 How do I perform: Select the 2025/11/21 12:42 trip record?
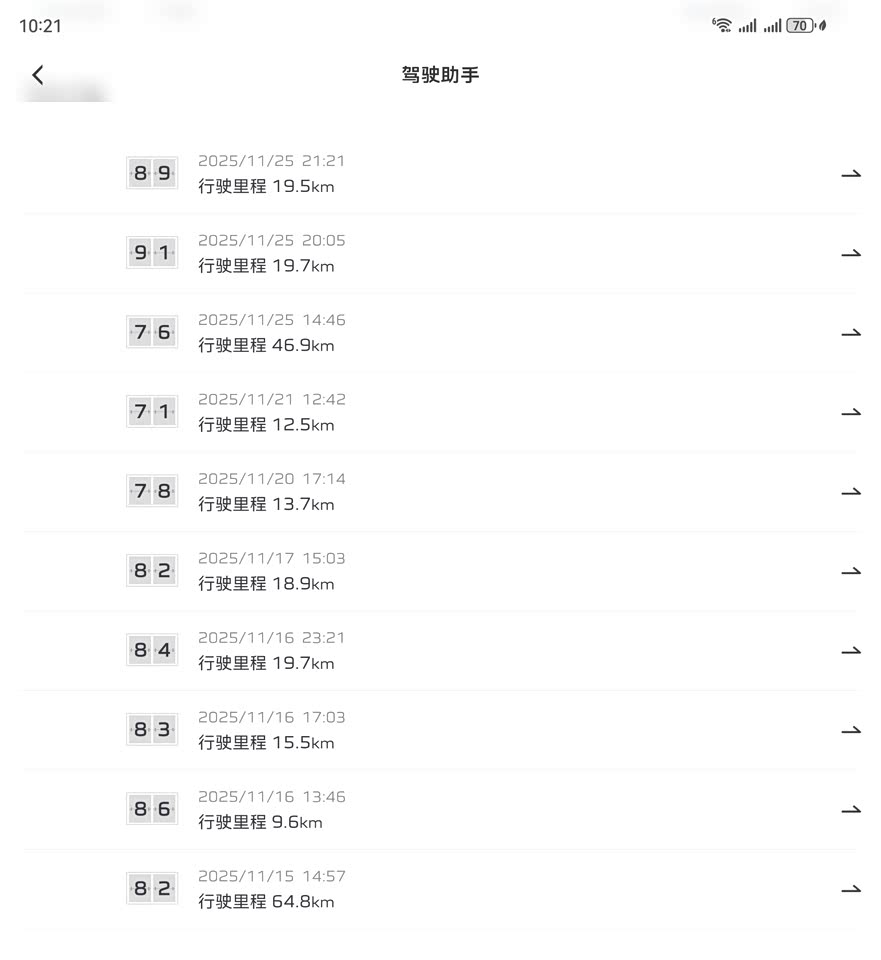click(x=440, y=412)
